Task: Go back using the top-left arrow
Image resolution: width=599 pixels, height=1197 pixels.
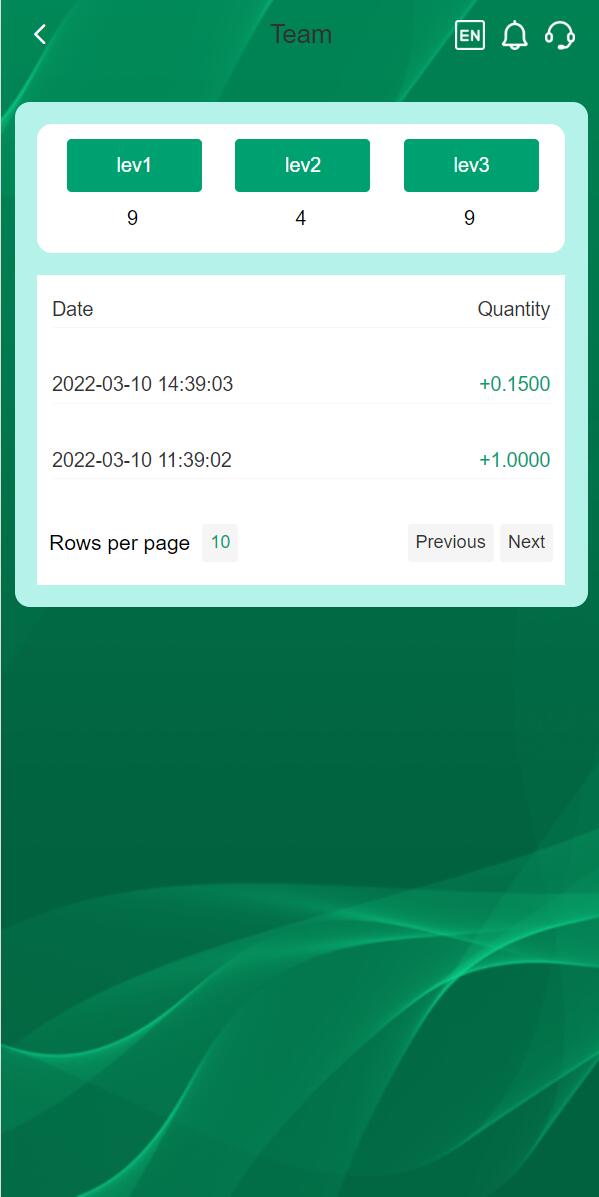Action: pyautogui.click(x=40, y=34)
